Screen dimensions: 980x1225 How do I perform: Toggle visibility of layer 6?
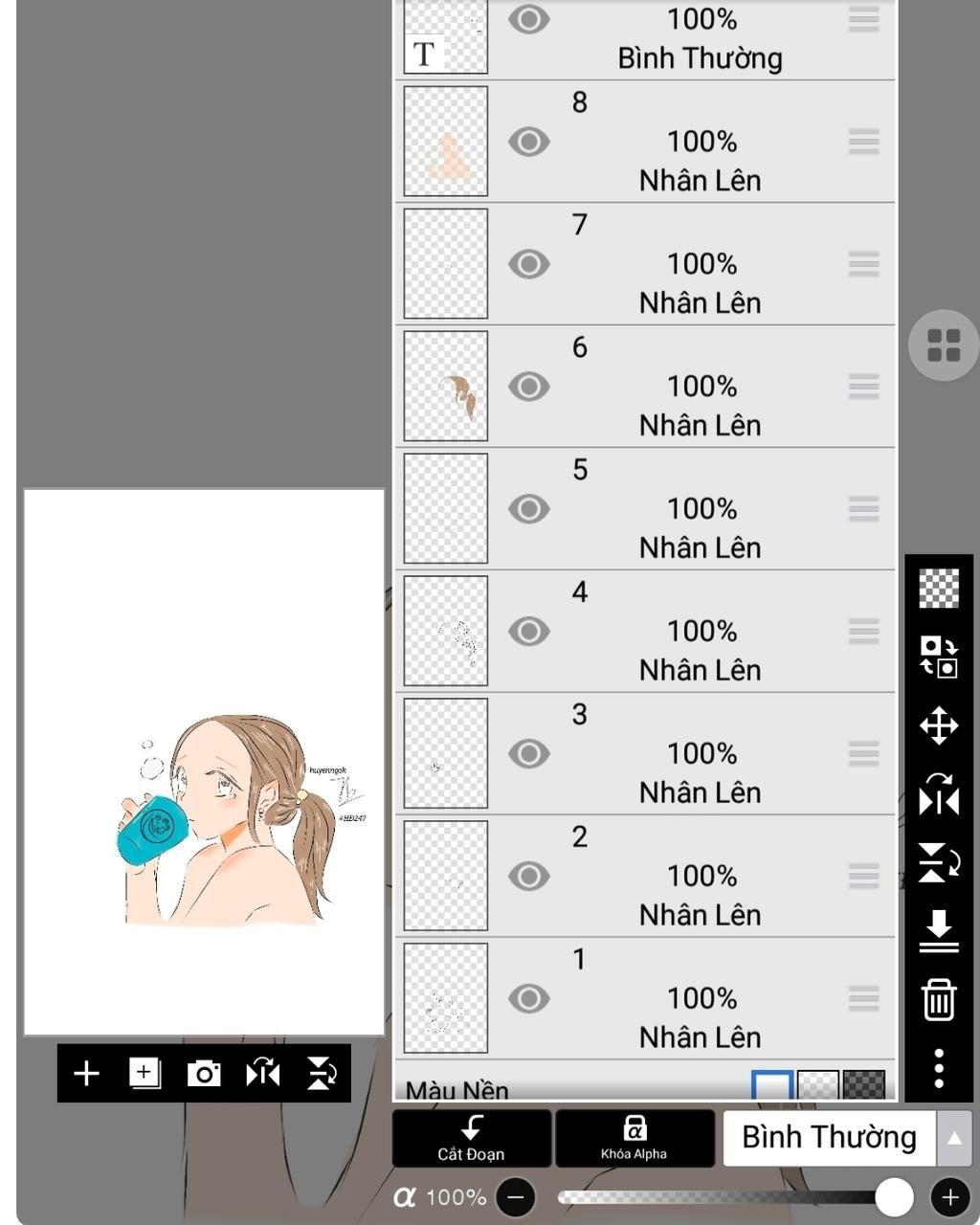[528, 387]
